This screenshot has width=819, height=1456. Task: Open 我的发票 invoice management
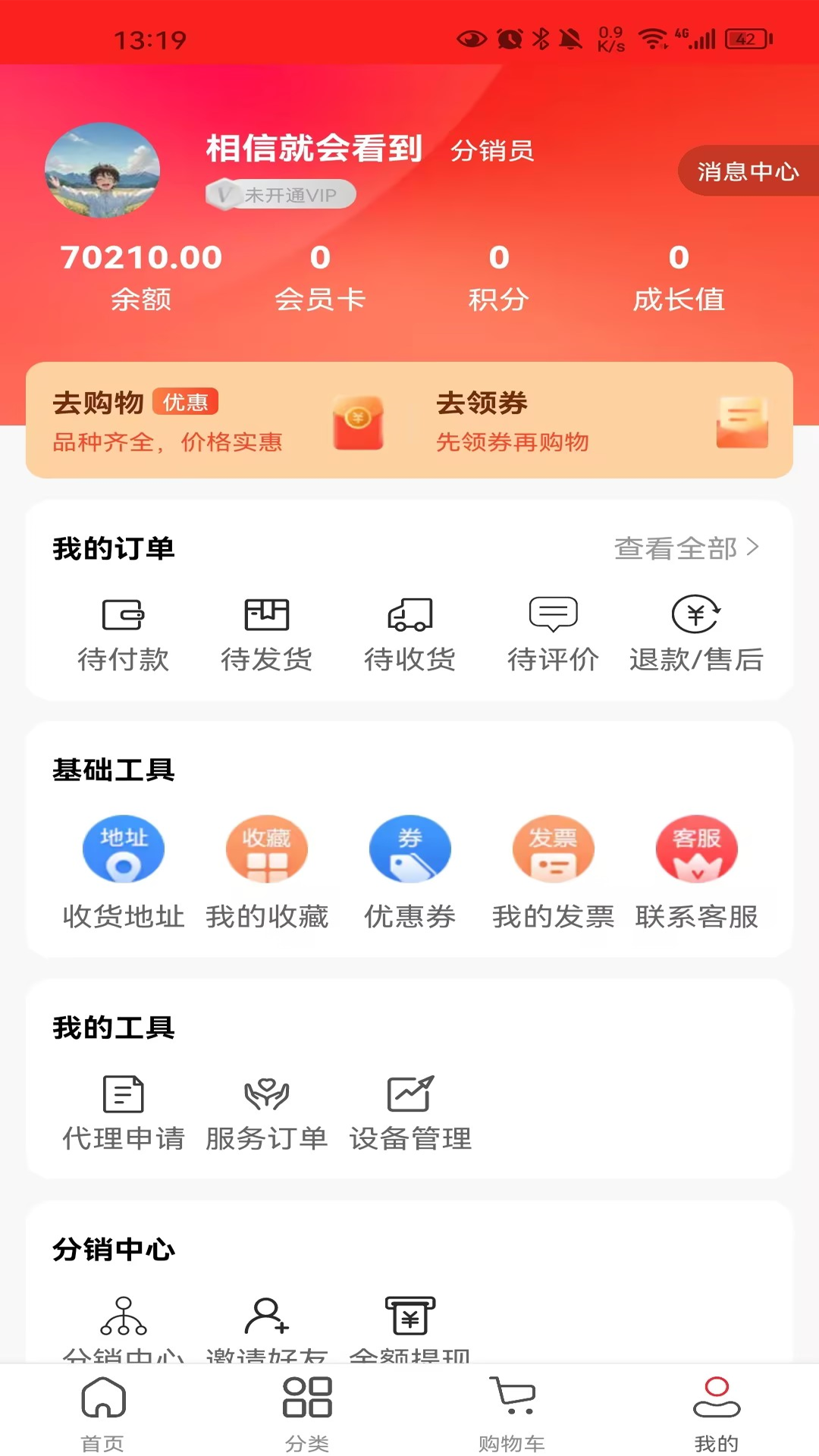tap(554, 872)
